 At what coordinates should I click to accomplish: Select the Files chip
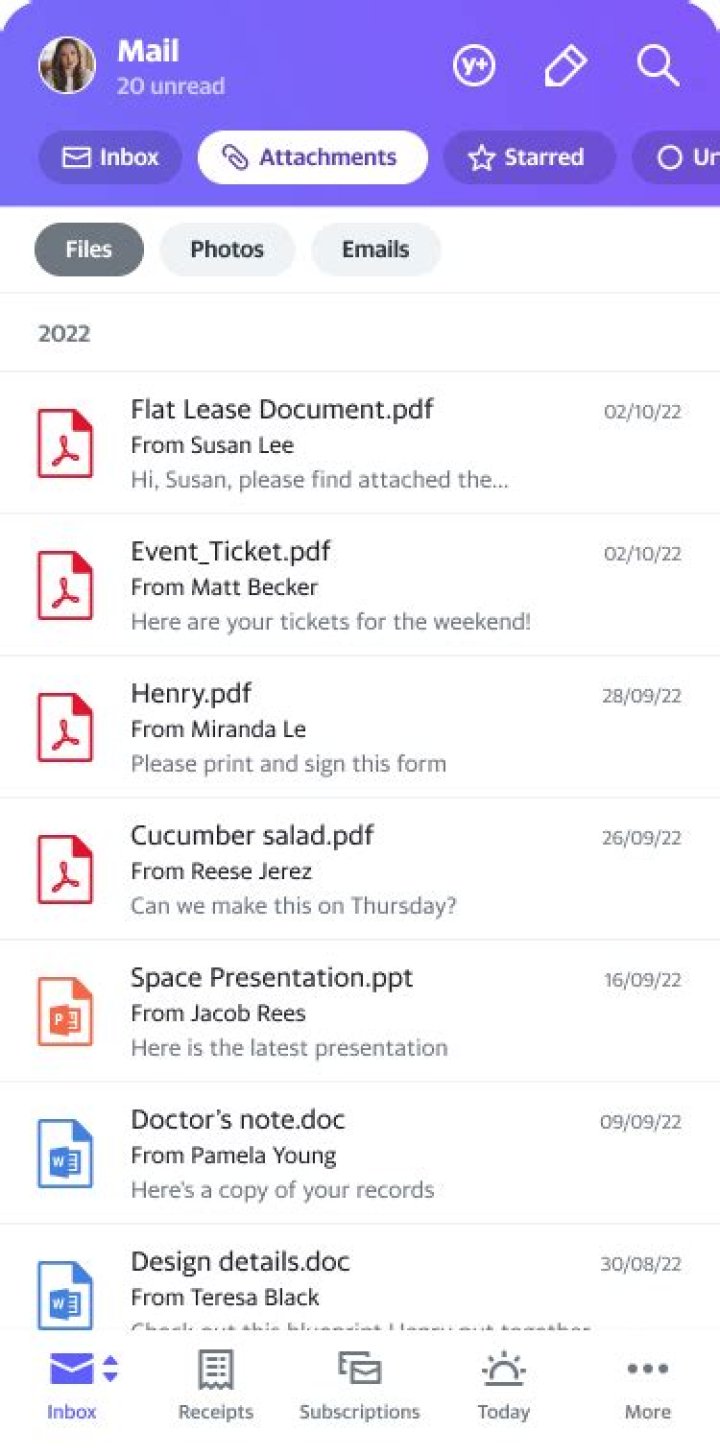(x=89, y=249)
